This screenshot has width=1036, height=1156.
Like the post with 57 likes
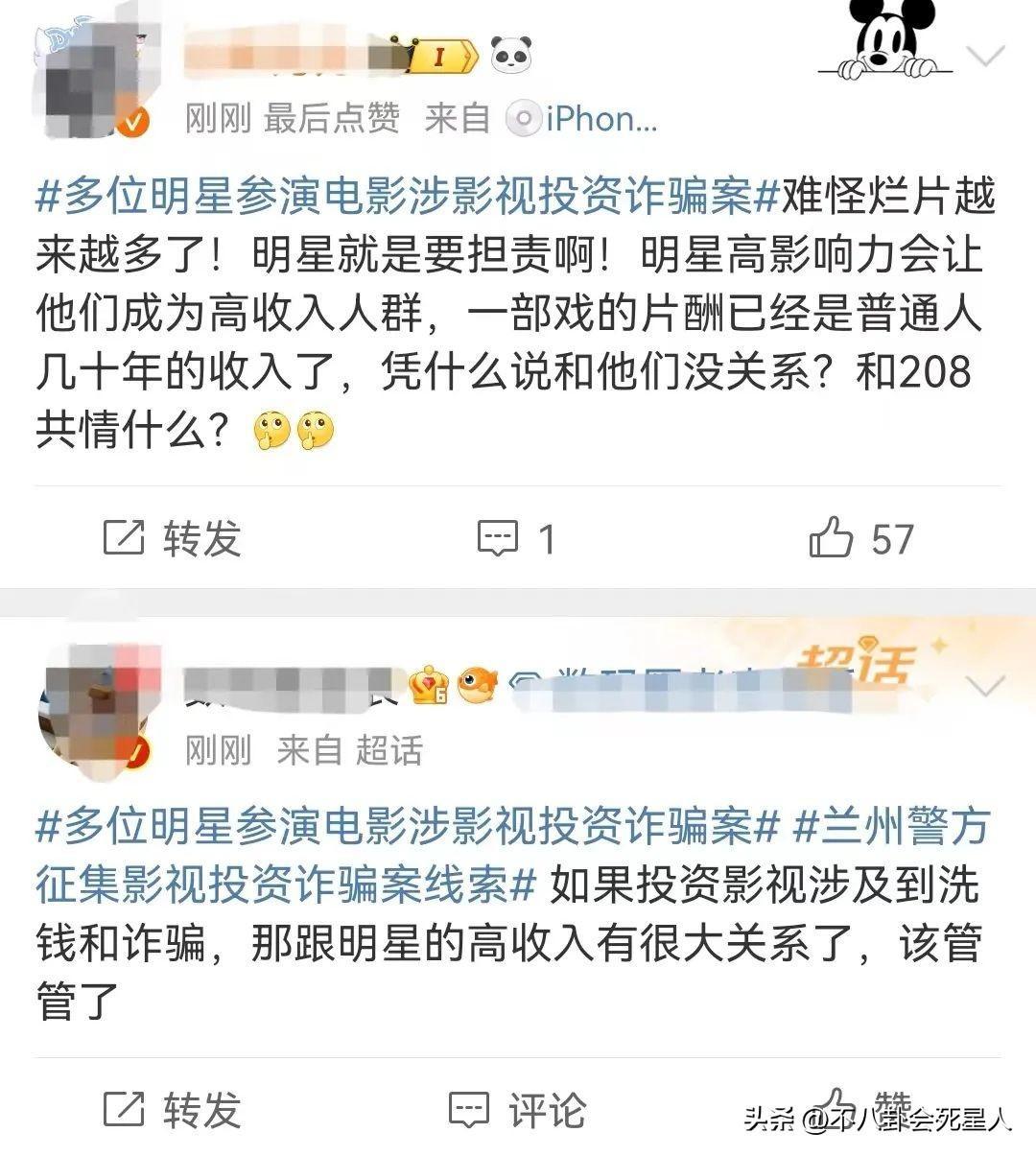point(860,538)
